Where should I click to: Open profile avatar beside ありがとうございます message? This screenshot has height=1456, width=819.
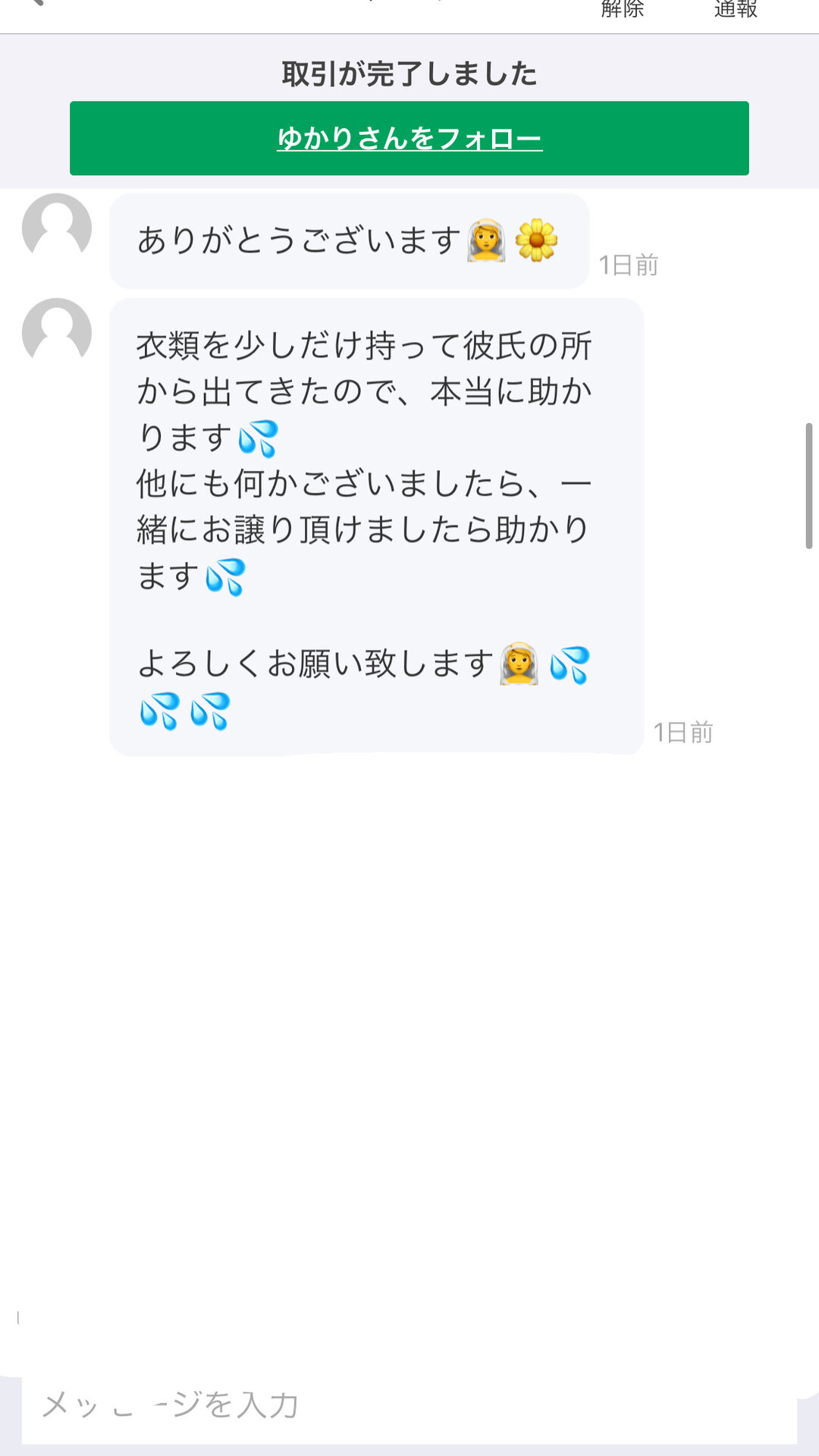click(57, 227)
